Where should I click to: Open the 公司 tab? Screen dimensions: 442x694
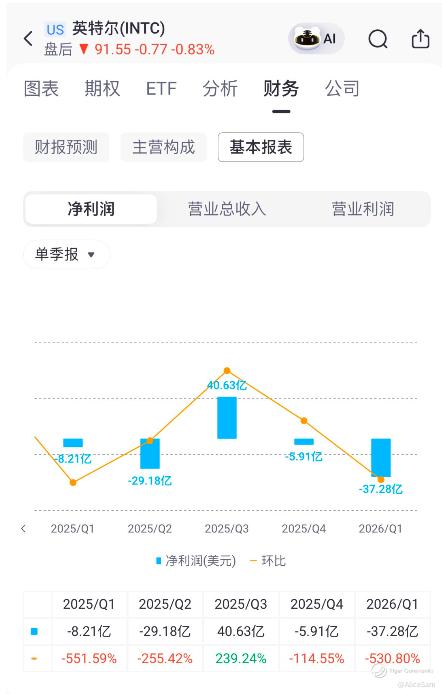tap(342, 89)
